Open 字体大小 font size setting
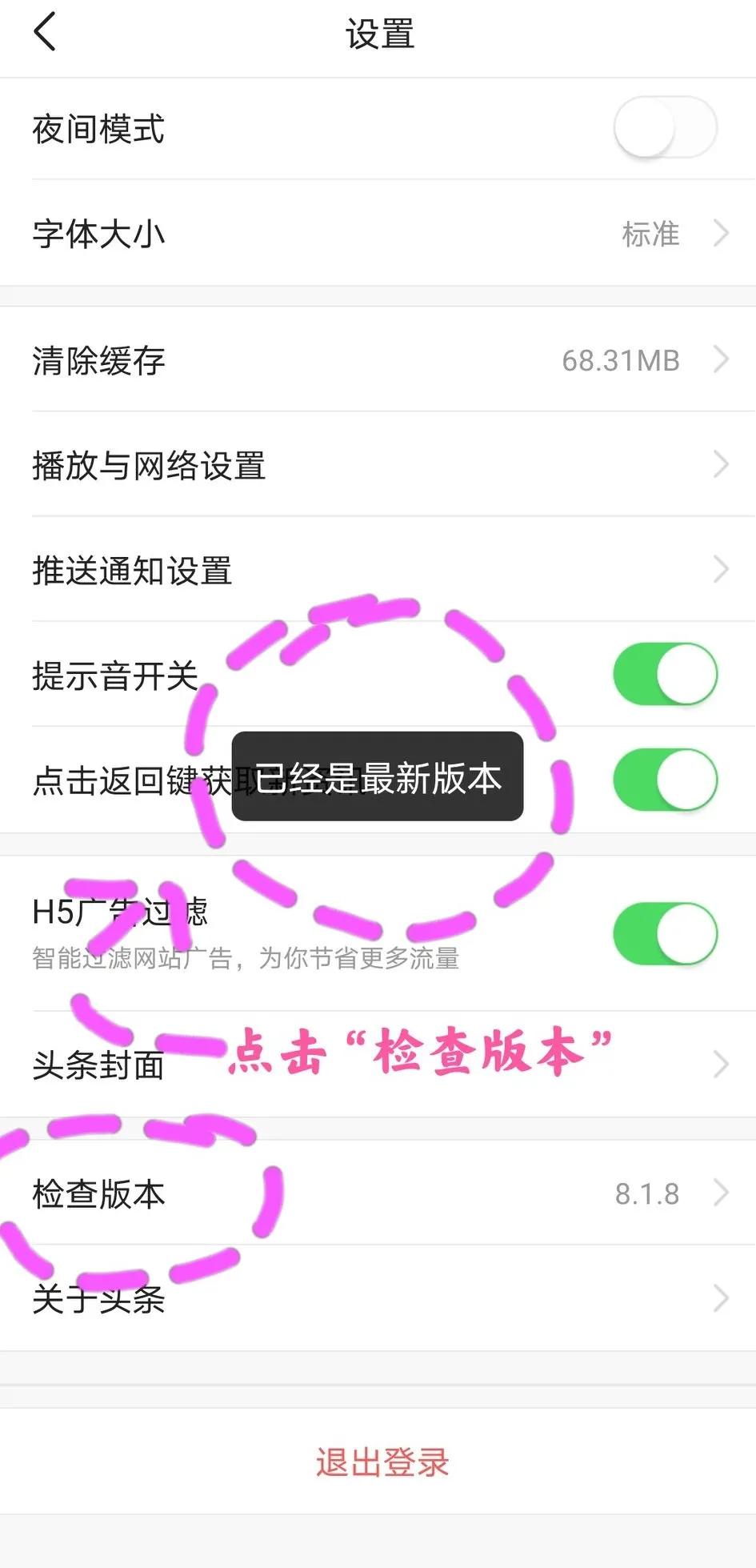756x1568 pixels. click(x=378, y=233)
